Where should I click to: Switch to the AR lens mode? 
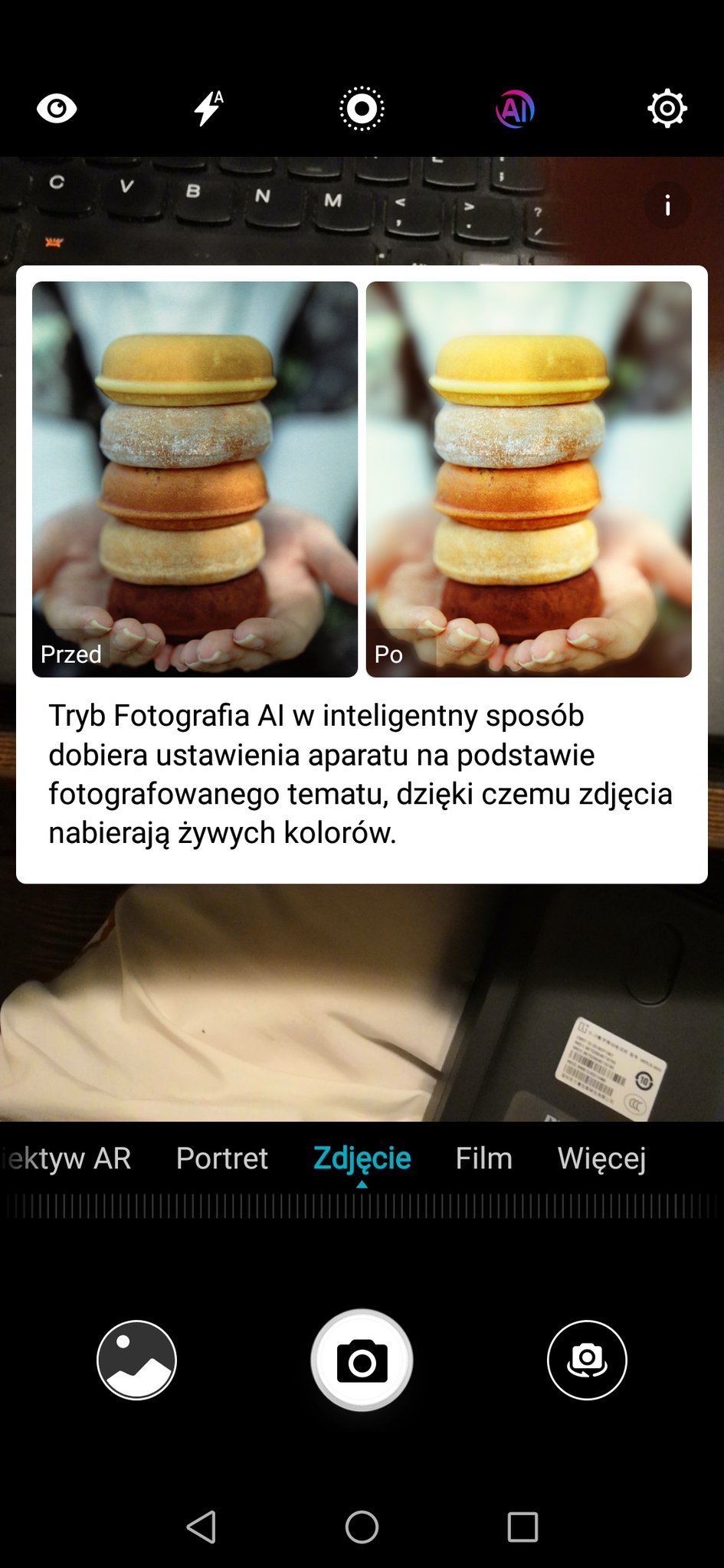tap(67, 1158)
